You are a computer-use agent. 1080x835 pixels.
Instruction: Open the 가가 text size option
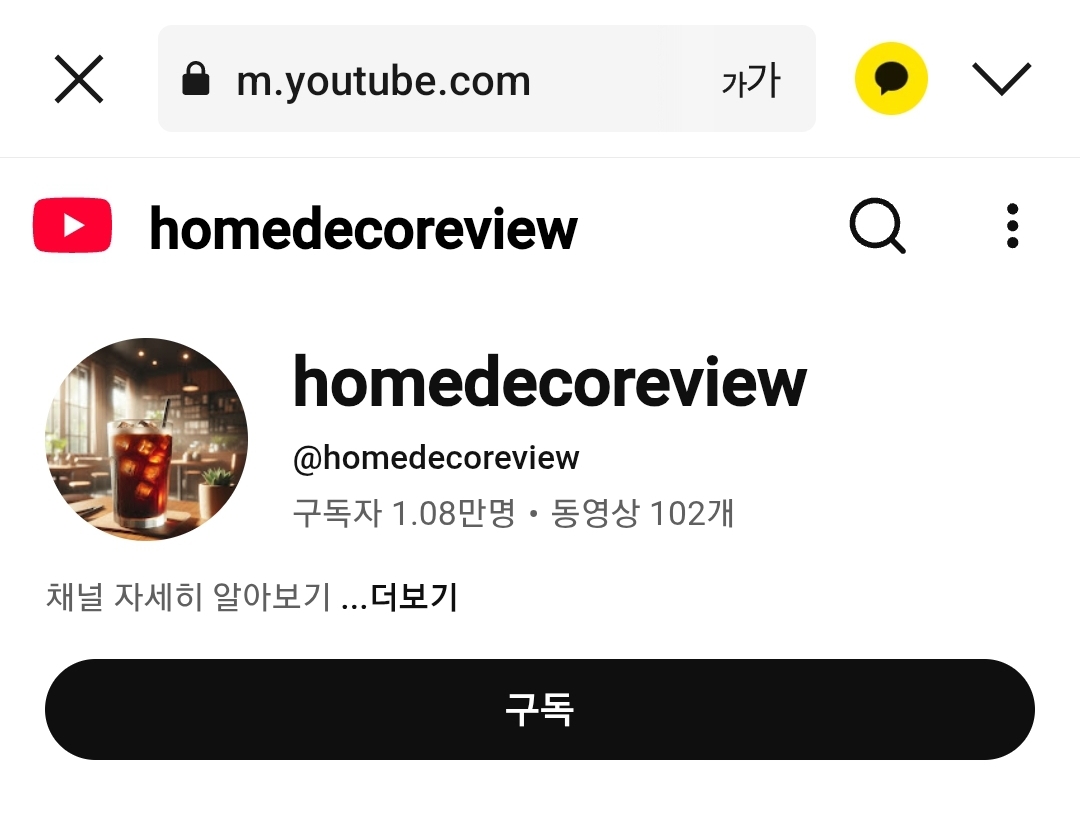[x=750, y=81]
